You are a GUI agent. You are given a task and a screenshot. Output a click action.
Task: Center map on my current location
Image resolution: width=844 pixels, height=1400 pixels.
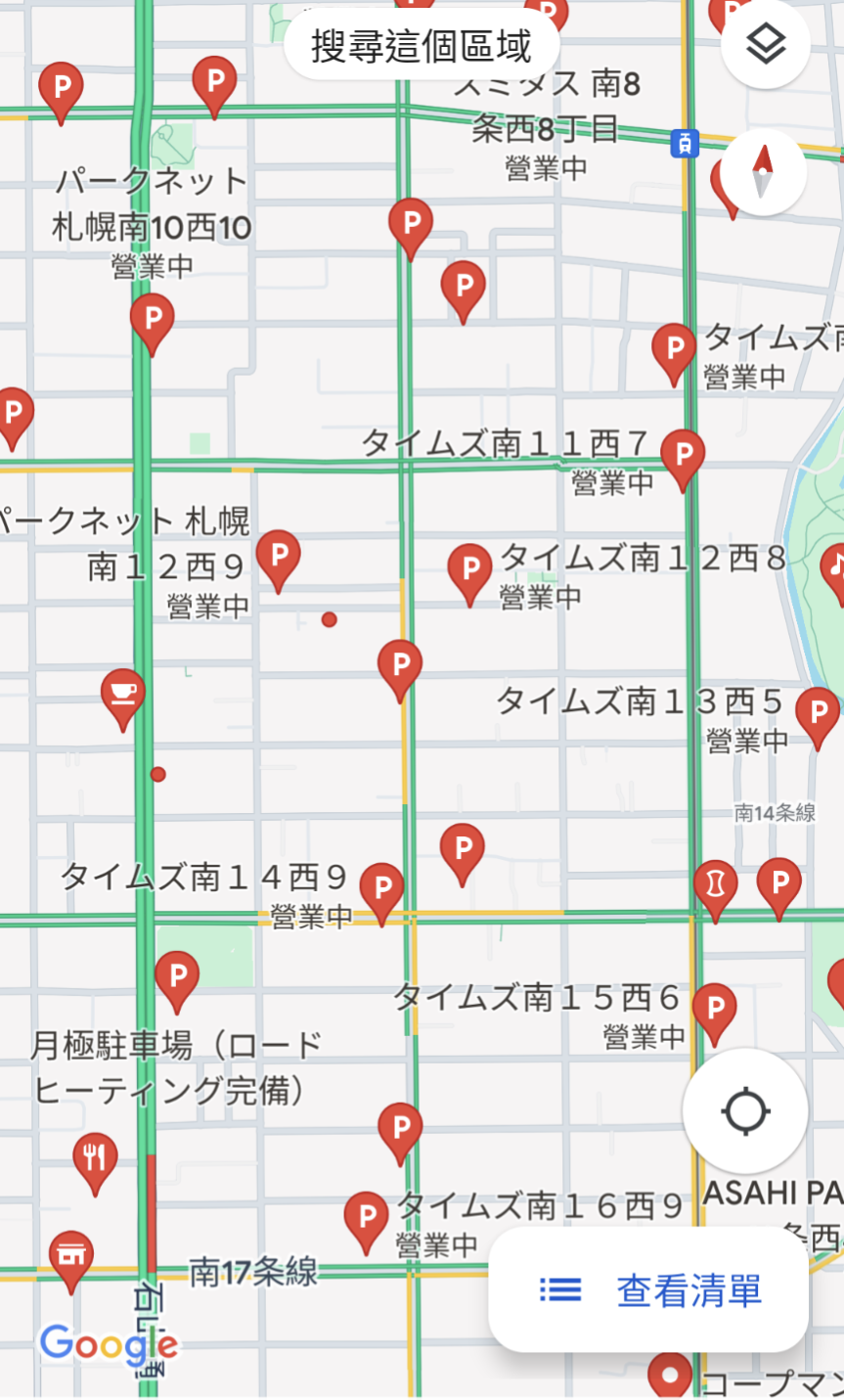point(745,1111)
